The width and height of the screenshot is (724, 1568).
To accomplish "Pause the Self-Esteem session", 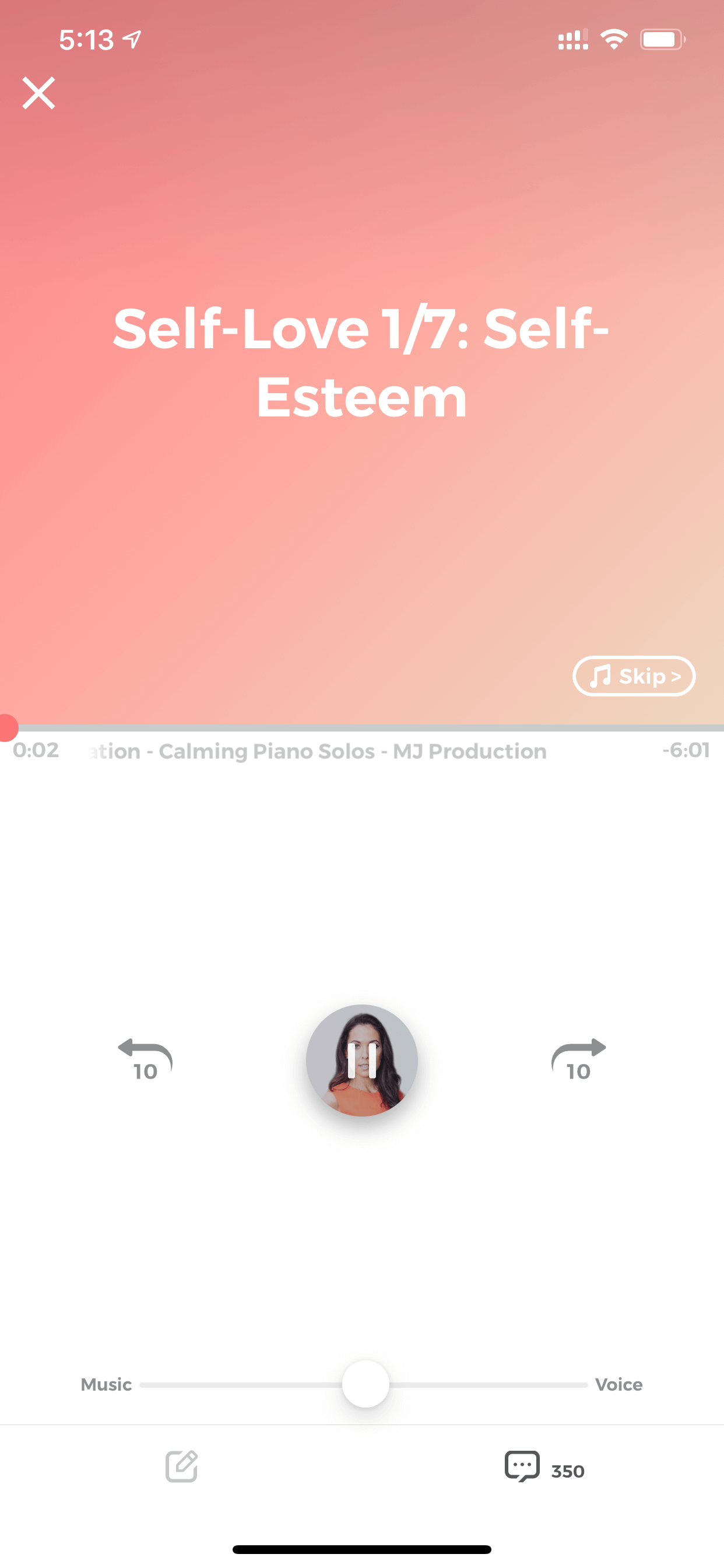I will 362,1060.
